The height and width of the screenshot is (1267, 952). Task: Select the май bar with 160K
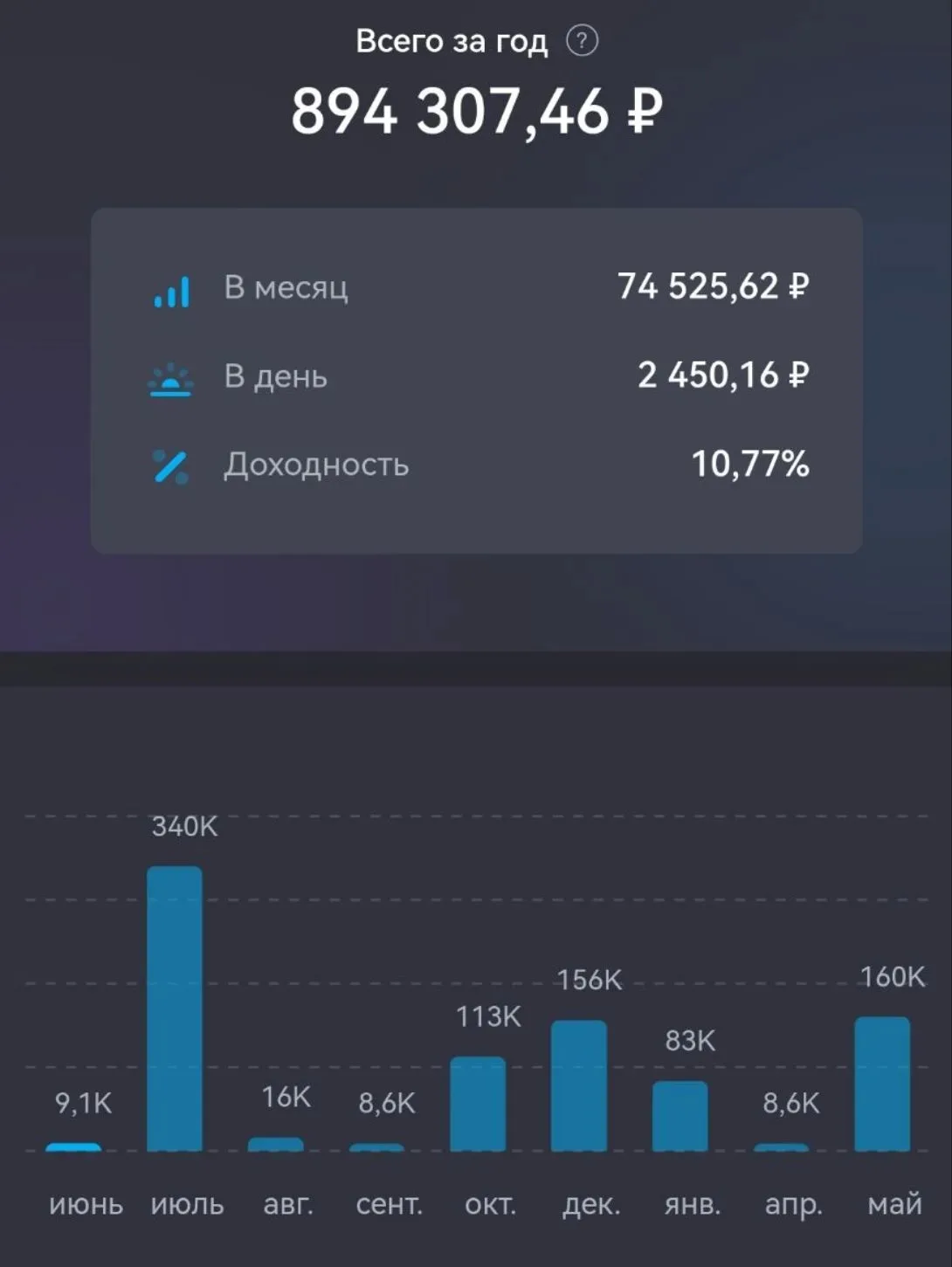pyautogui.click(x=882, y=1084)
